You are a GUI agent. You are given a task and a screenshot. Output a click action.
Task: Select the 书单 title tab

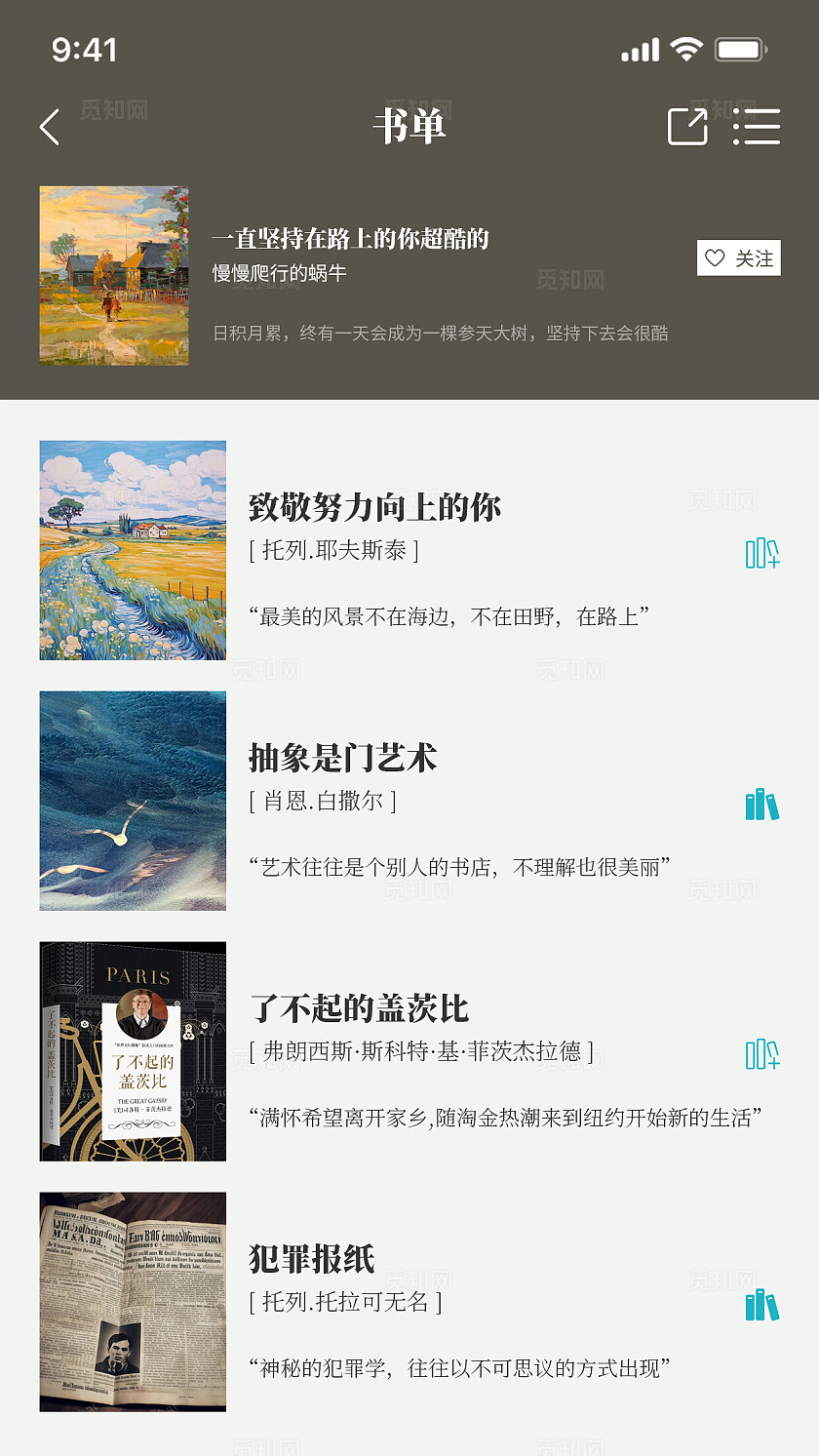(409, 127)
